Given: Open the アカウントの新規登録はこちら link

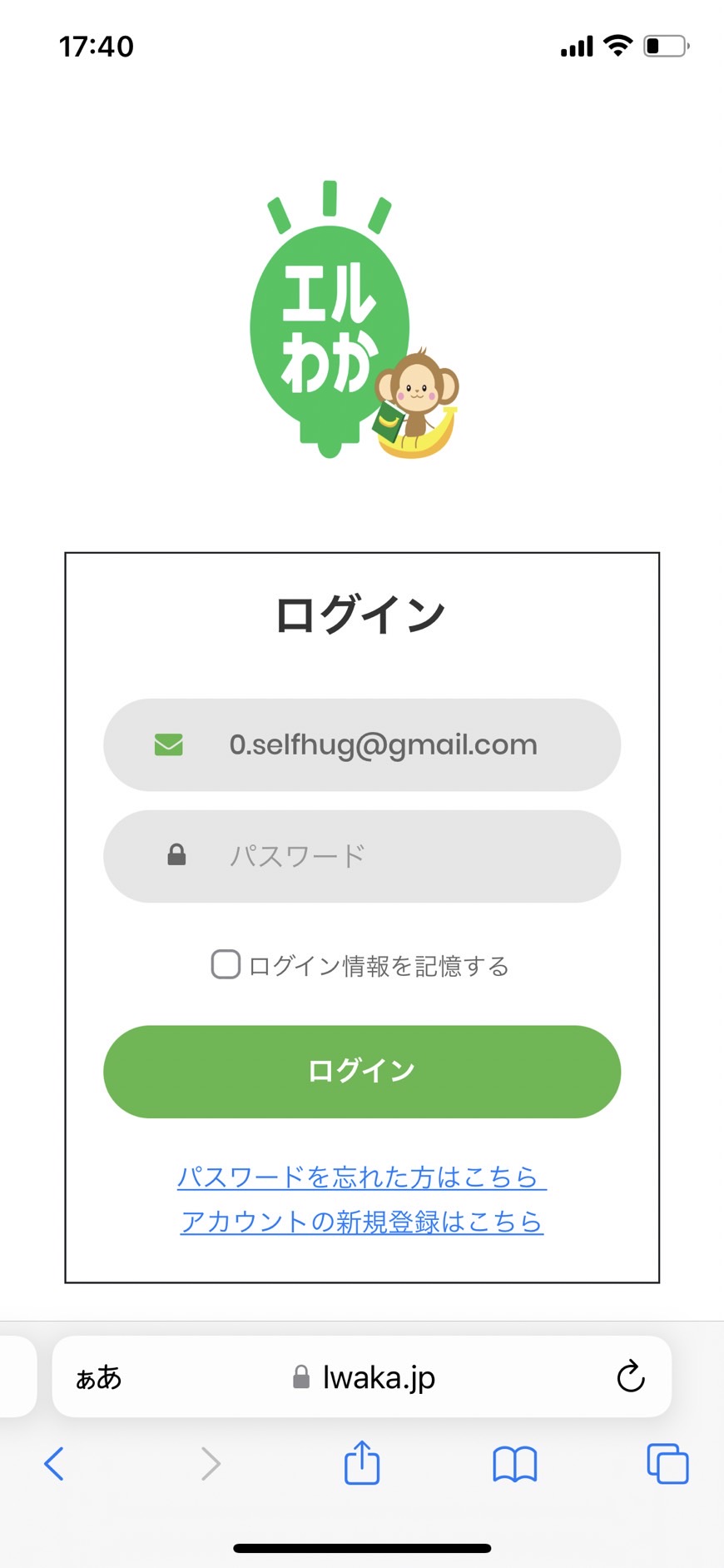Looking at the screenshot, I should click(x=362, y=1222).
